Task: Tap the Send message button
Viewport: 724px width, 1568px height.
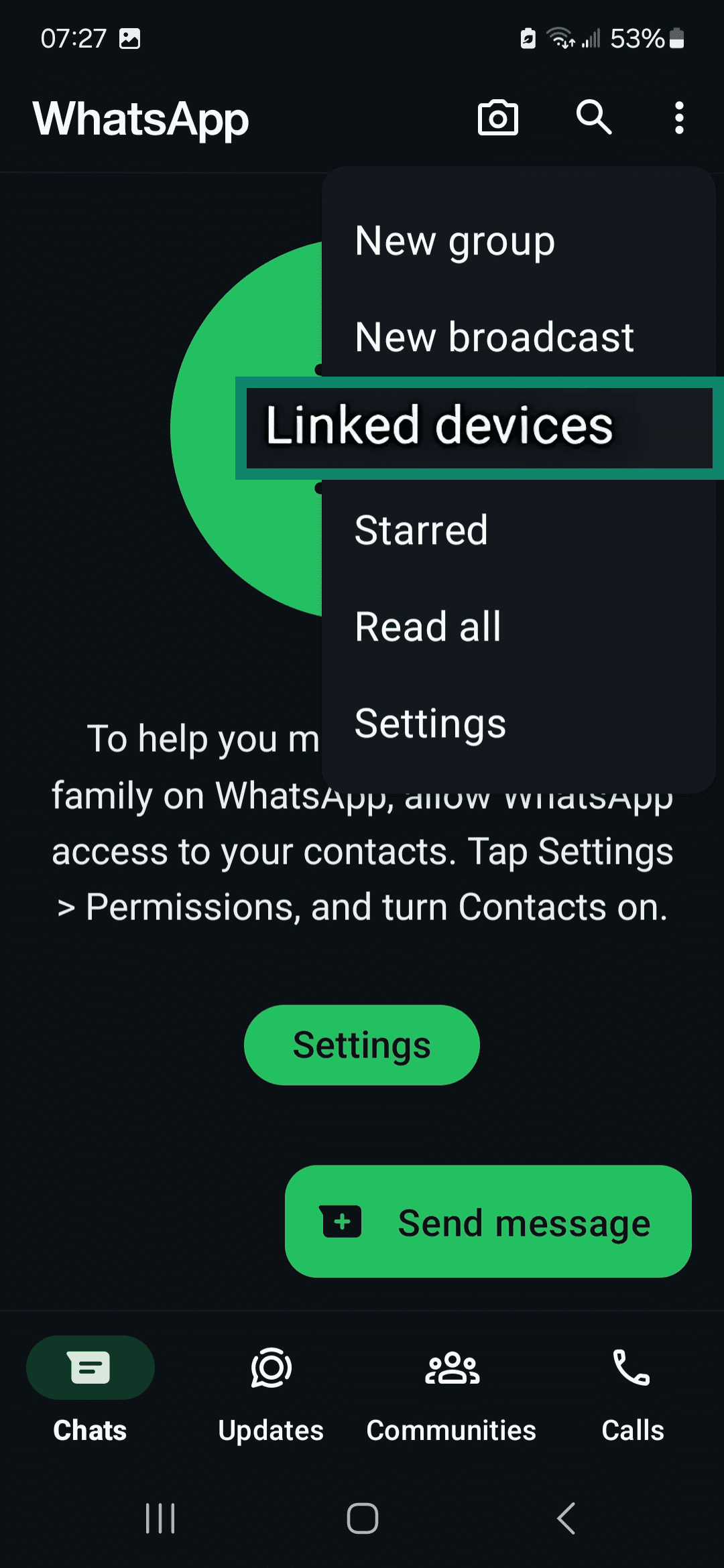Action: pyautogui.click(x=488, y=1221)
